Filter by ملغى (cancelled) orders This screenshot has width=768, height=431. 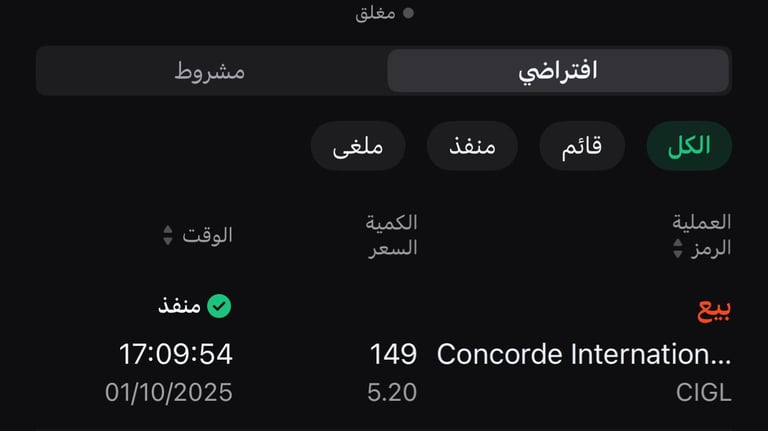coord(358,146)
